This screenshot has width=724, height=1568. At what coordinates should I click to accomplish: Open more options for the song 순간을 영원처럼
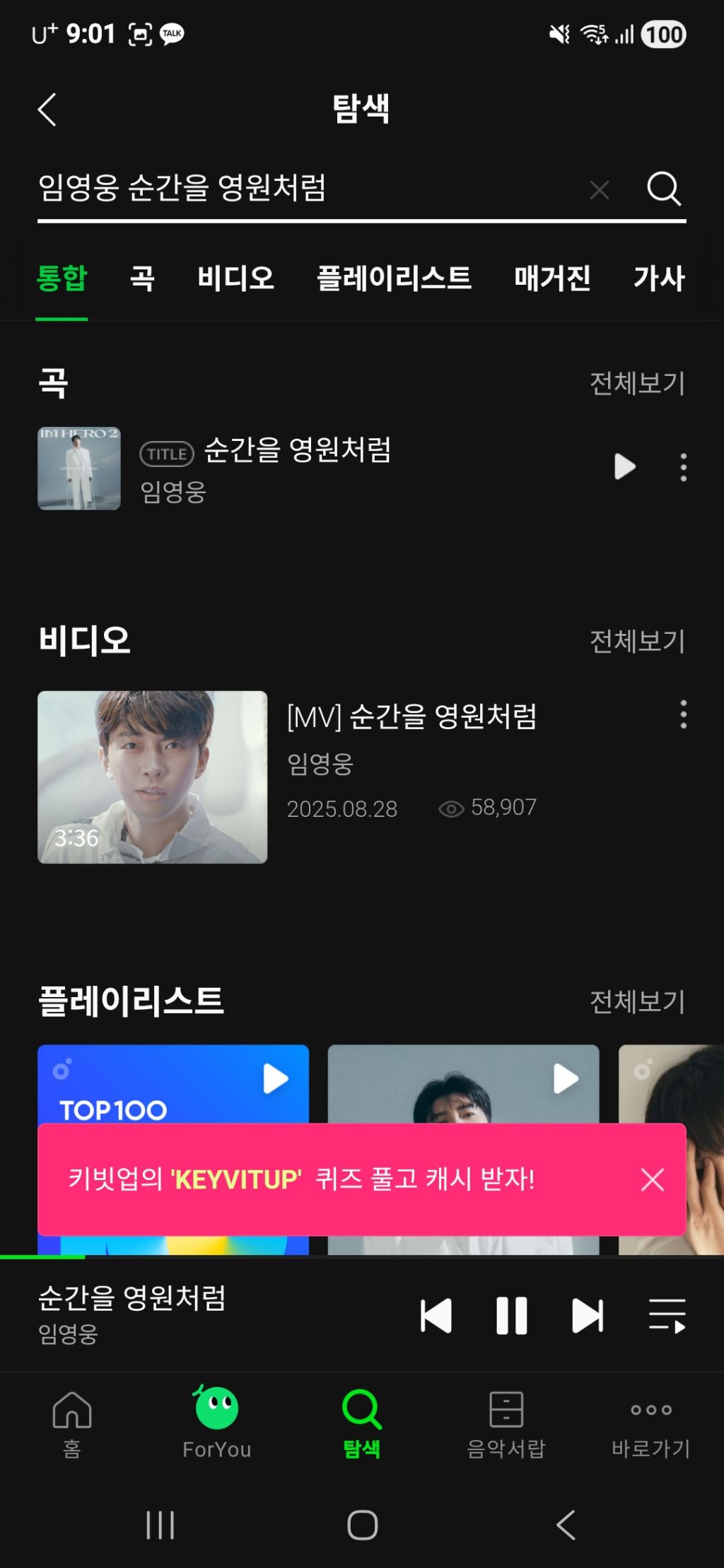click(x=683, y=467)
